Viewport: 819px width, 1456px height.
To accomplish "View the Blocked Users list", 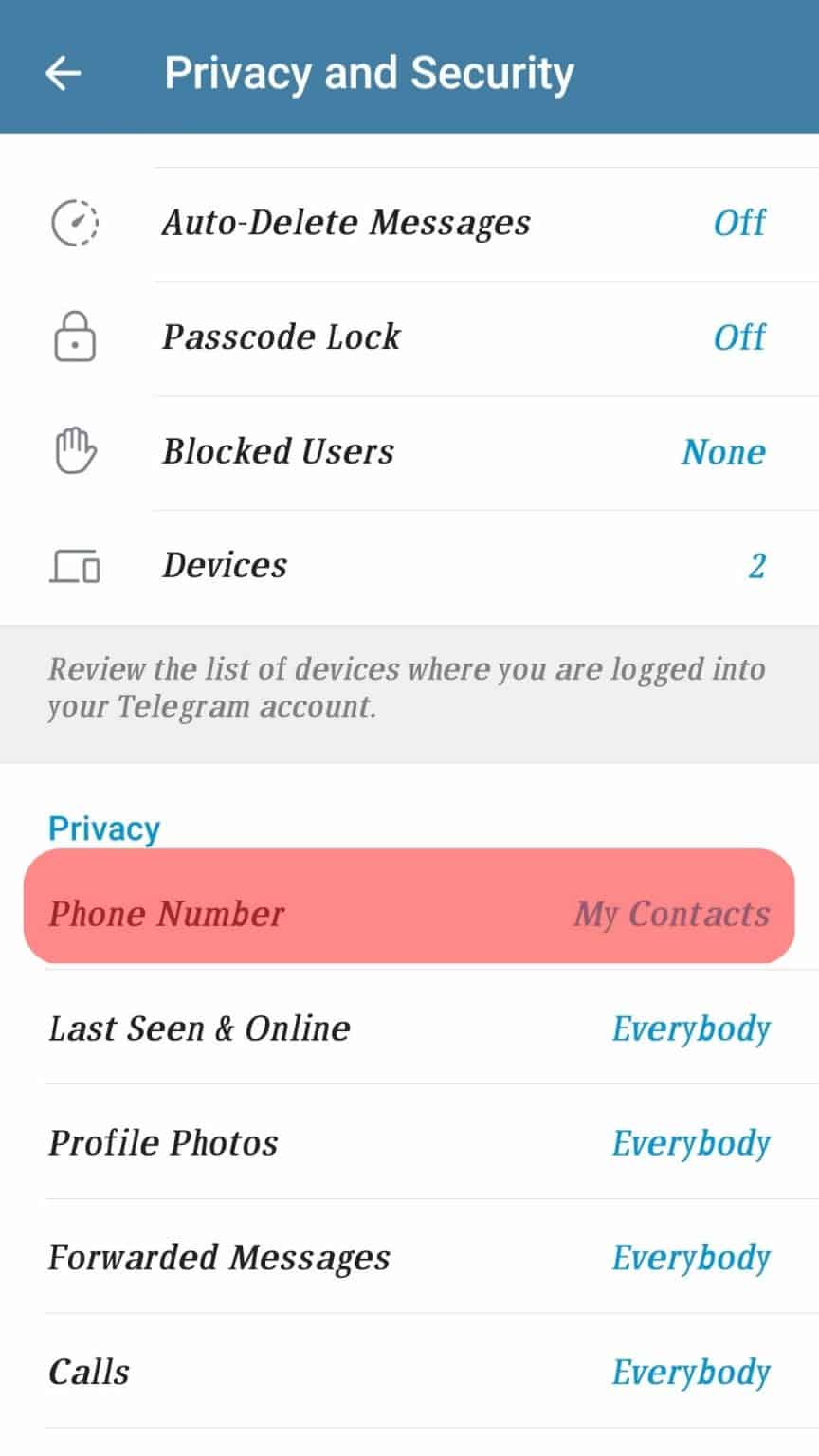I will pyautogui.click(x=278, y=451).
